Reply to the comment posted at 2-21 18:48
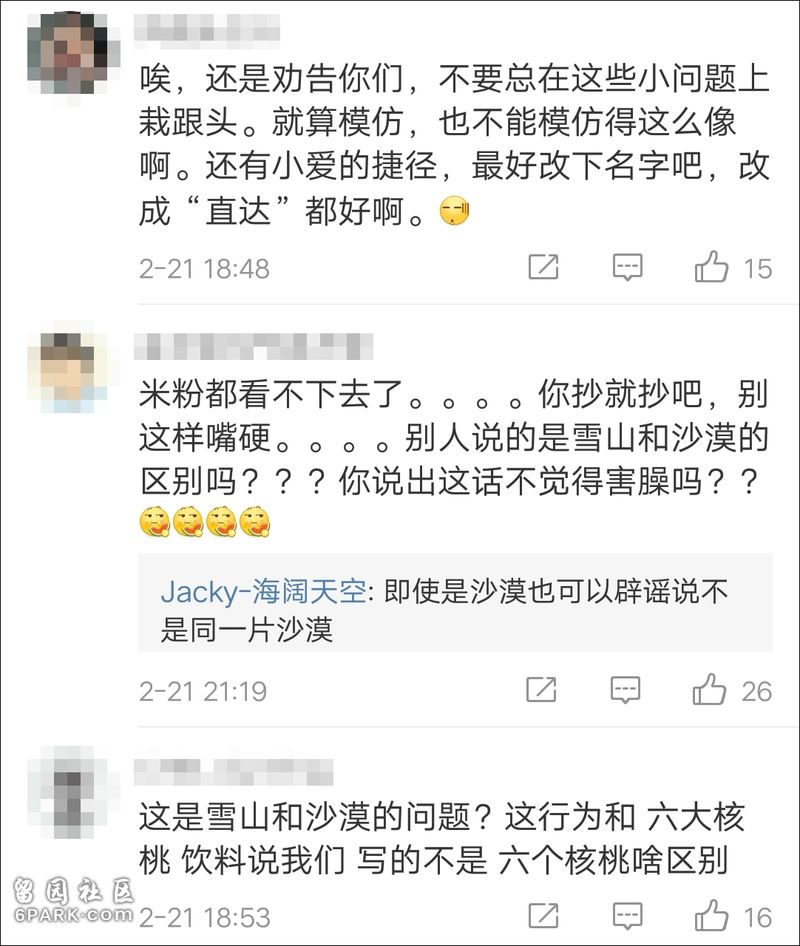Screen dimensions: 800x946 [x=627, y=267]
